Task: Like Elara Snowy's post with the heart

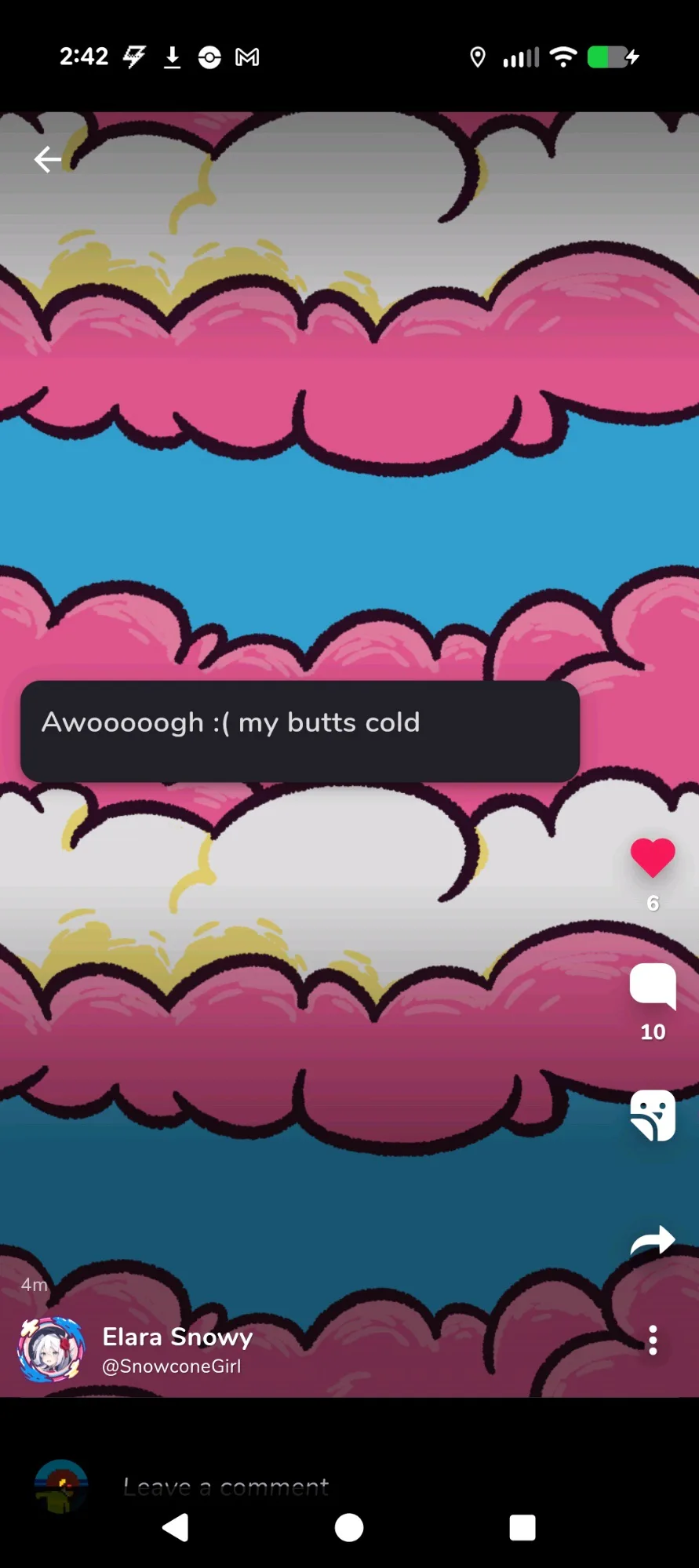Action: [x=652, y=857]
